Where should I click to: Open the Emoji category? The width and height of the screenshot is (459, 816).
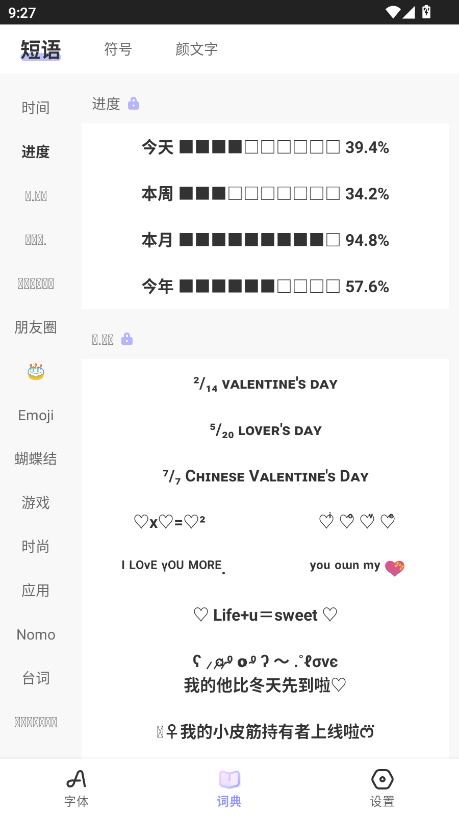point(35,415)
